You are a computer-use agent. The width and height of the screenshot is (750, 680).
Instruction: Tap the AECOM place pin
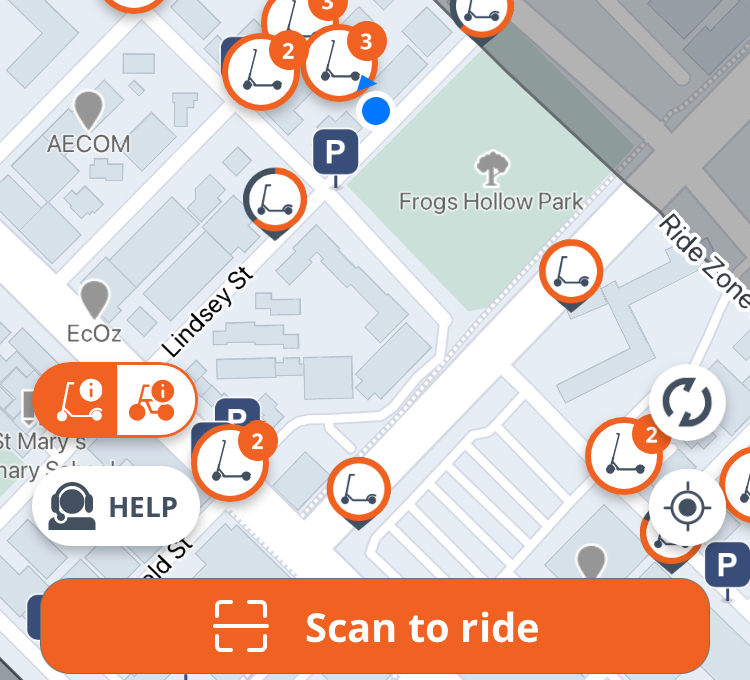pos(89,109)
